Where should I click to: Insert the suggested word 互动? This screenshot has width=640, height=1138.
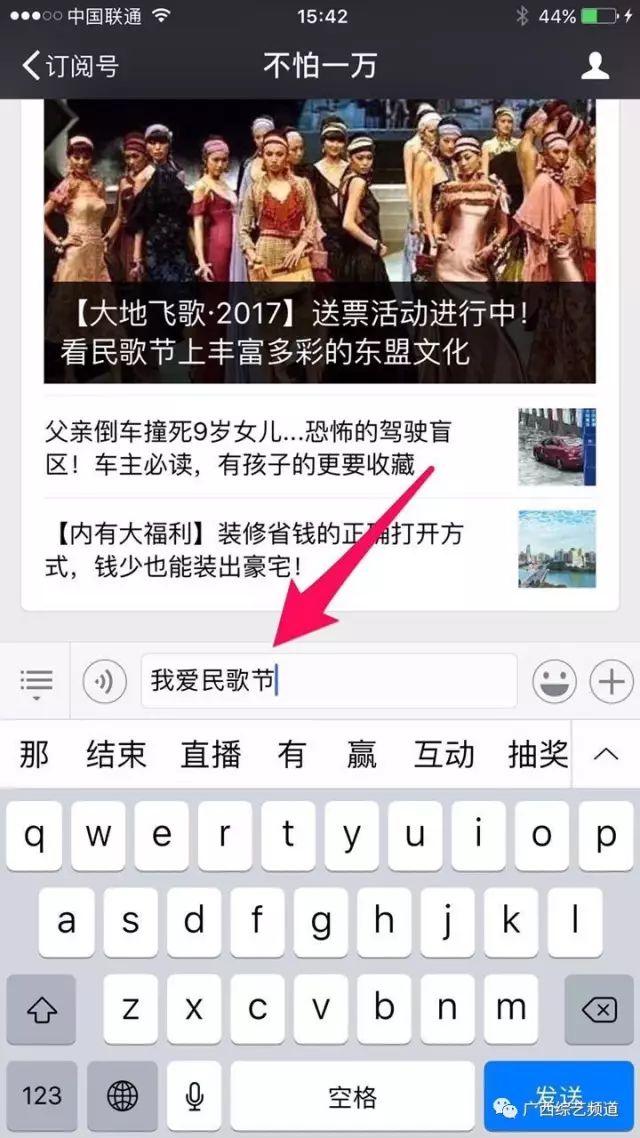pos(444,755)
